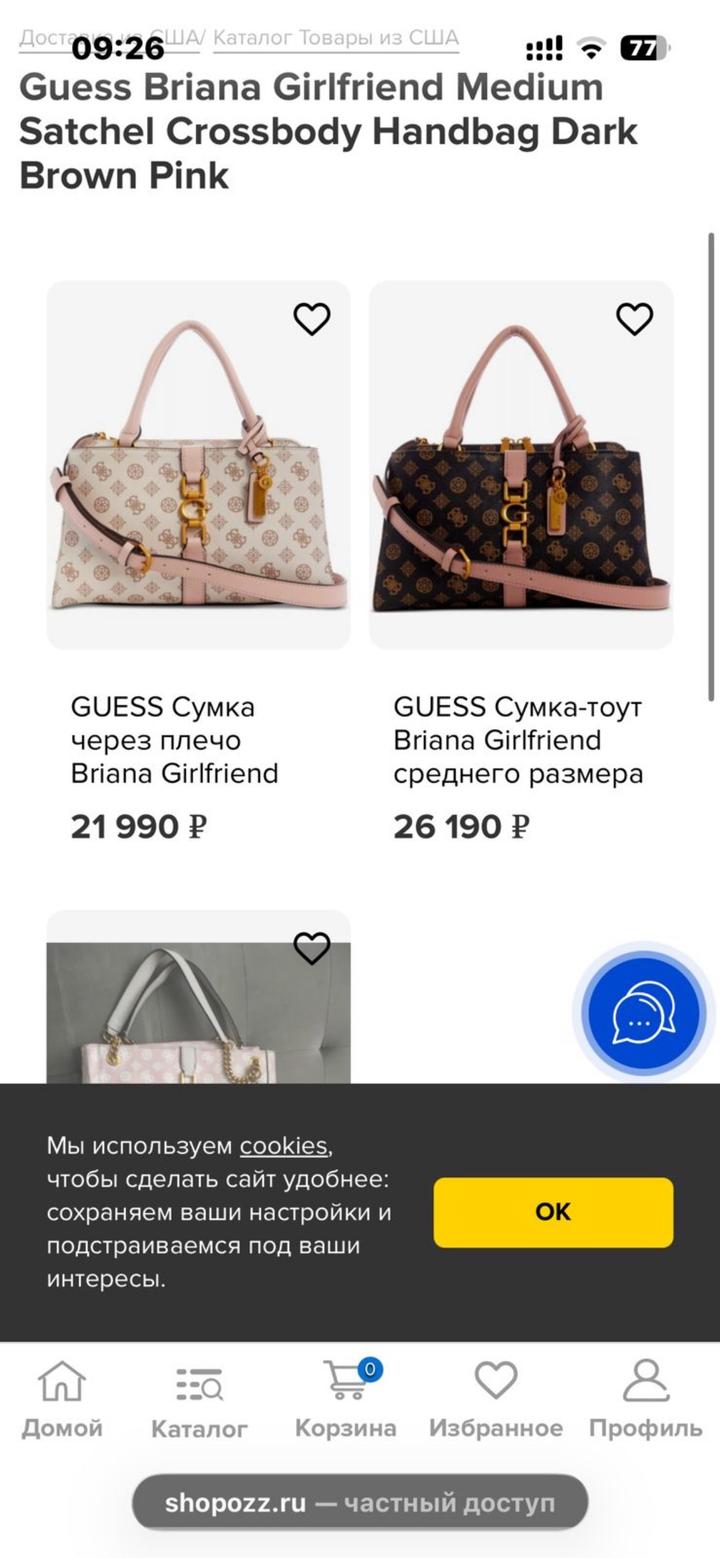
Task: Tap the shopozz.ru address bar
Action: click(x=359, y=1502)
